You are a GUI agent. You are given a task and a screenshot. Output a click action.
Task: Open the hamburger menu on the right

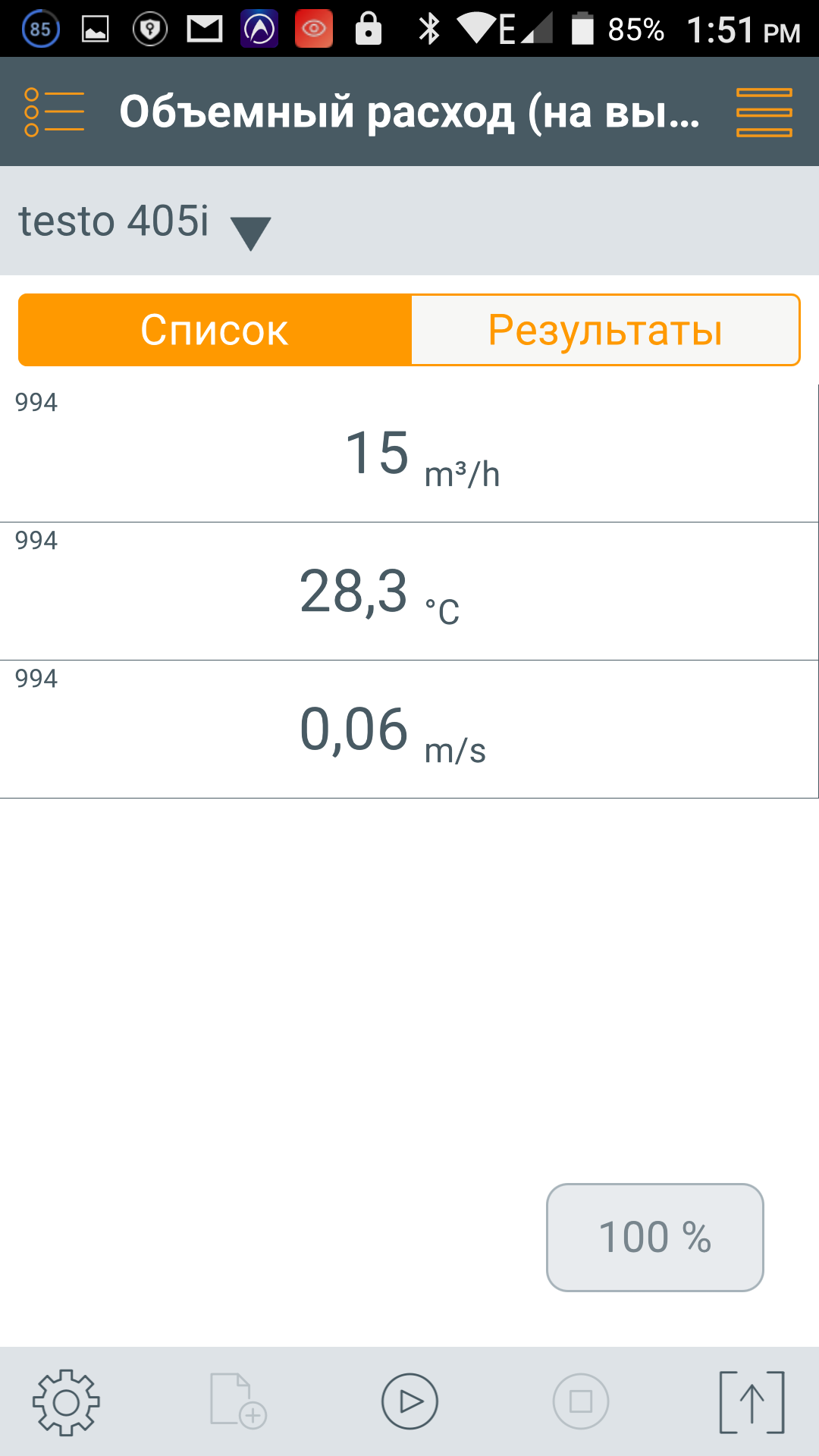click(764, 112)
